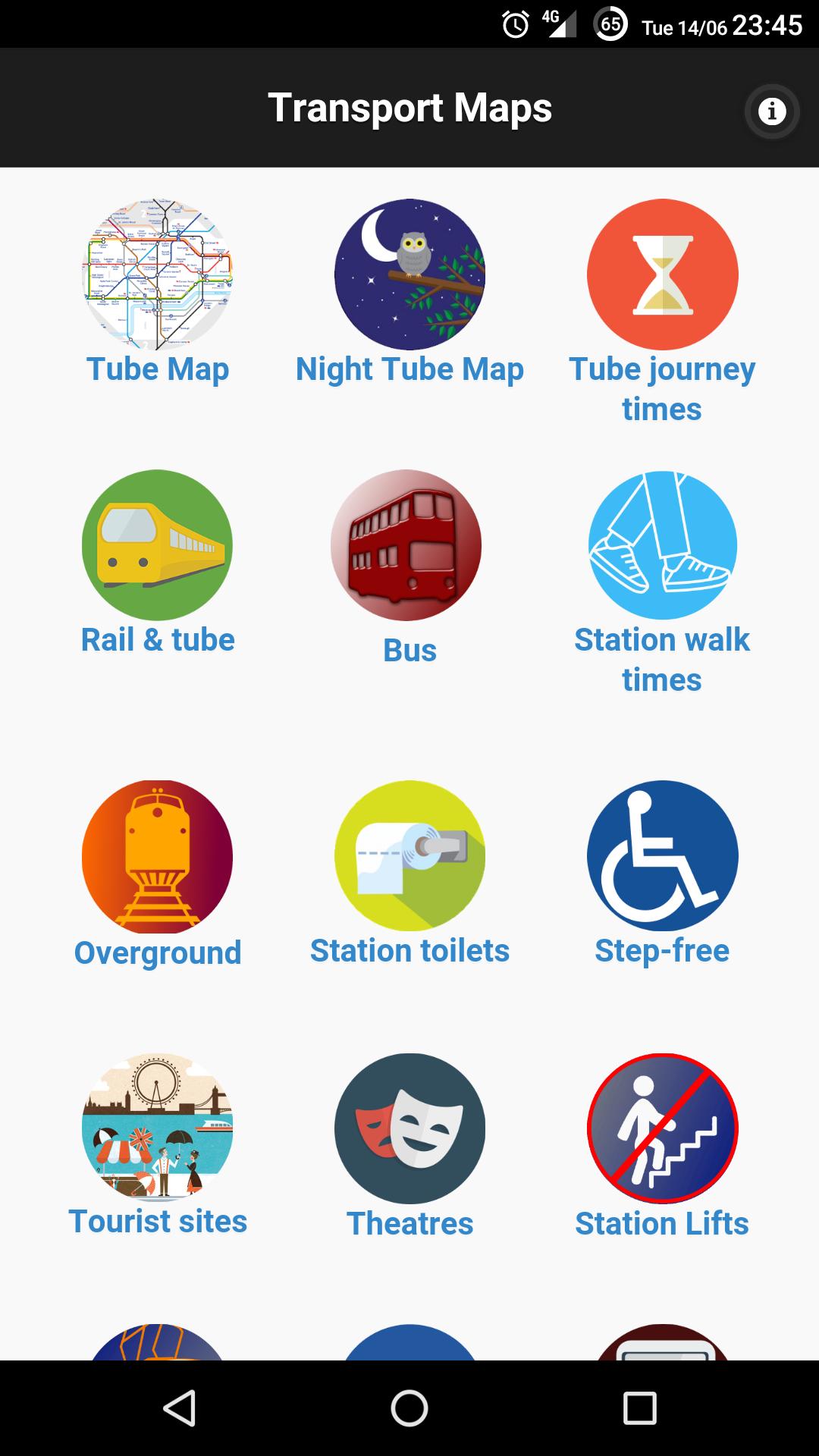Viewport: 819px width, 1456px height.
Task: View Tube journey times
Action: coord(663,275)
